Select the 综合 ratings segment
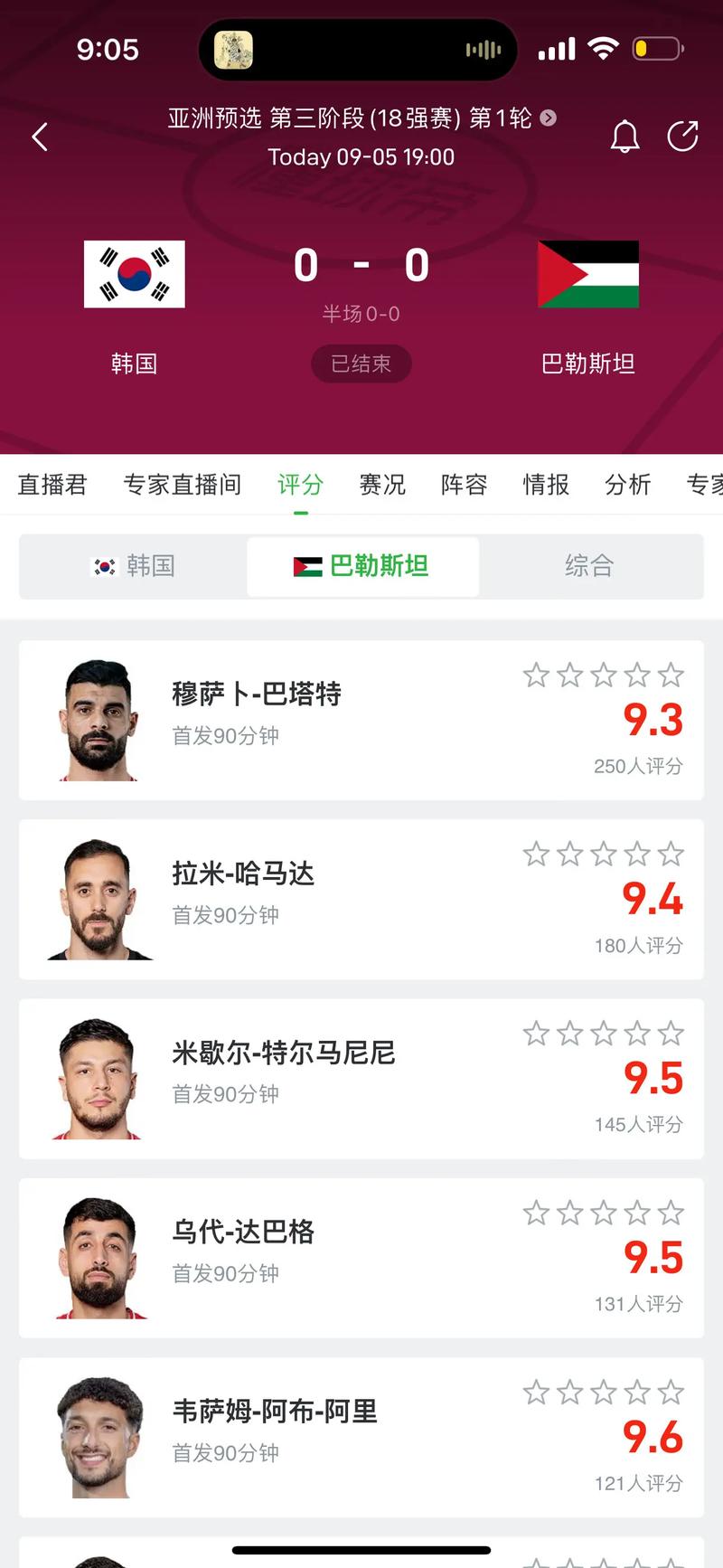The height and width of the screenshot is (1568, 723). (589, 566)
